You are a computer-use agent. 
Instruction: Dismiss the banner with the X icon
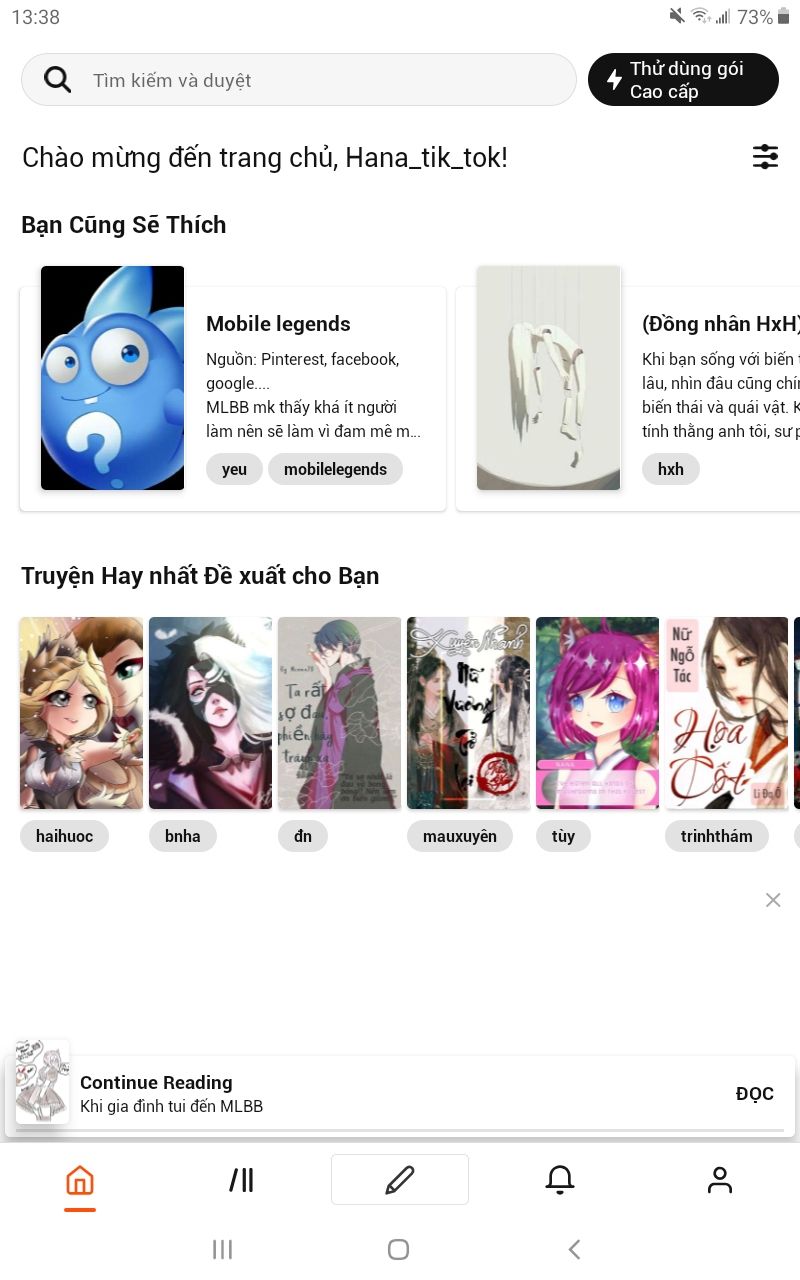pyautogui.click(x=773, y=900)
